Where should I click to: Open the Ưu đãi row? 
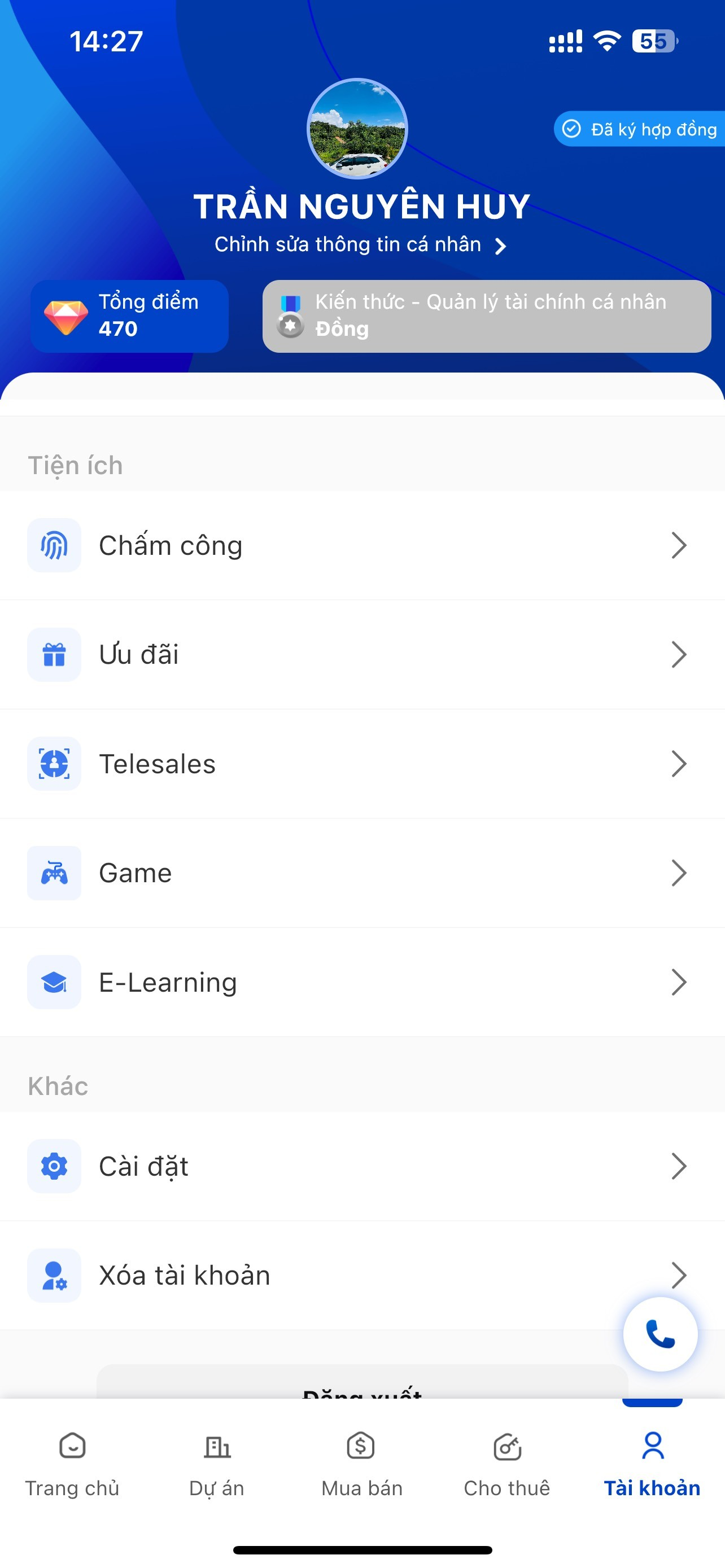362,654
